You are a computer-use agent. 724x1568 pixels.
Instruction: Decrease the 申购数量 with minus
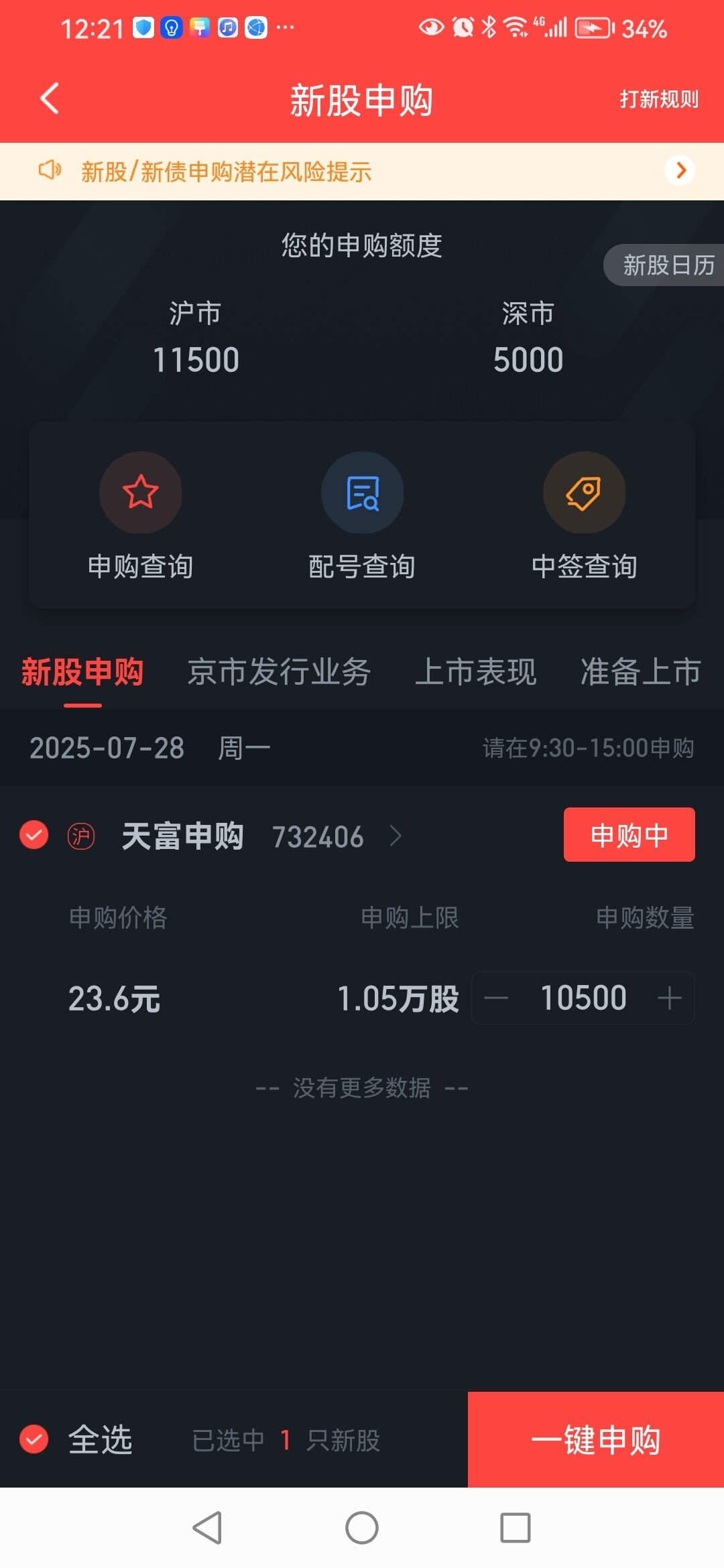tap(496, 998)
